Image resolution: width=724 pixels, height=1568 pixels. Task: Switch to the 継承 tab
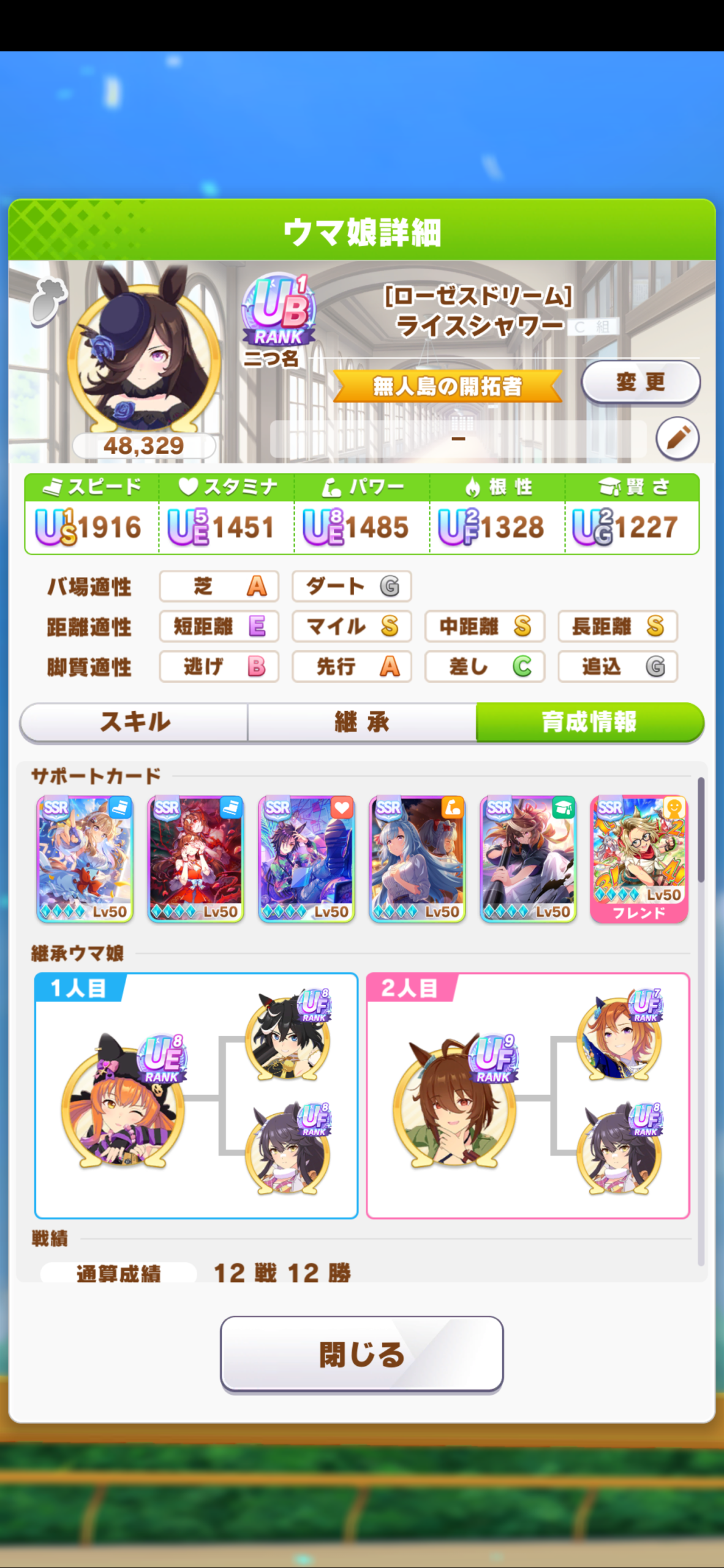362,722
